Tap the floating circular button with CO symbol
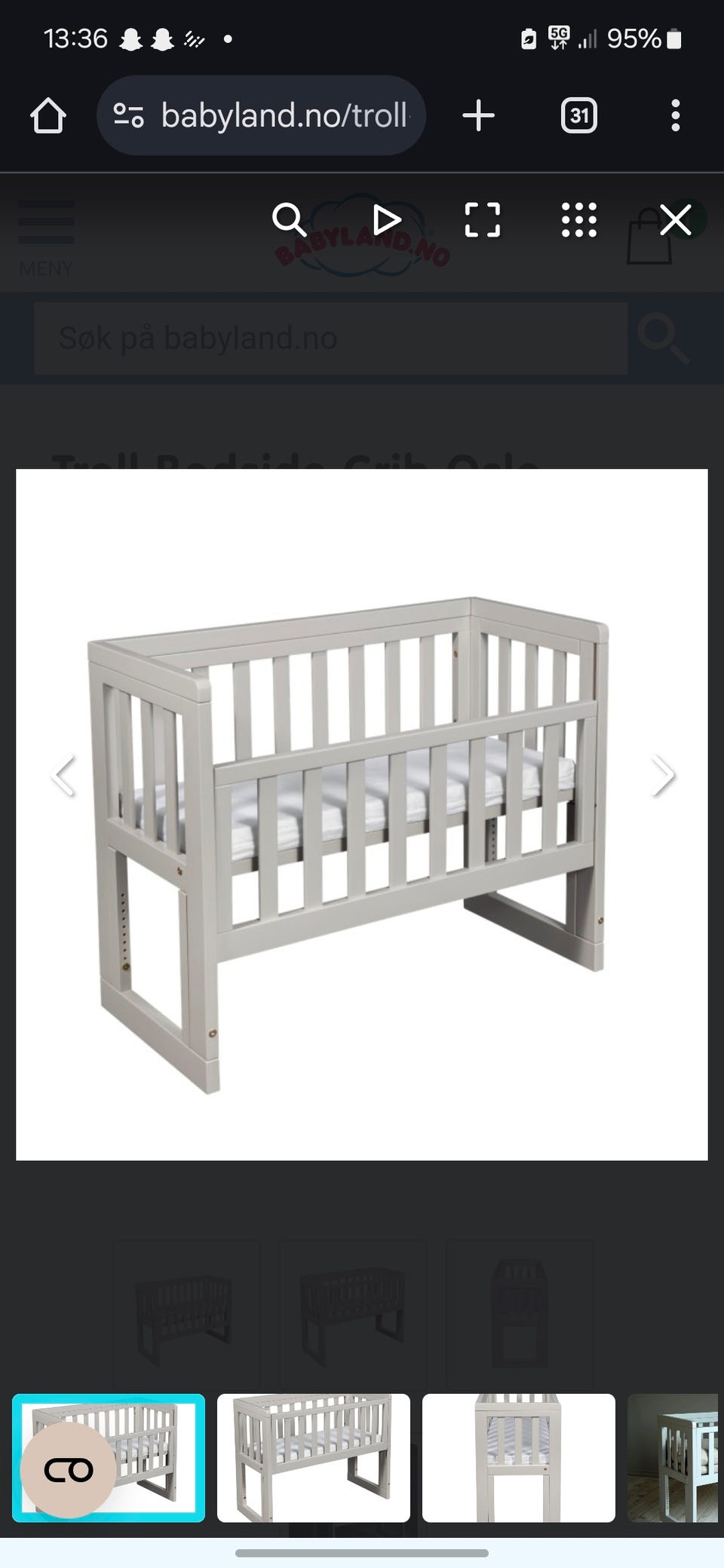Viewport: 724px width, 1568px height. pos(69,1469)
